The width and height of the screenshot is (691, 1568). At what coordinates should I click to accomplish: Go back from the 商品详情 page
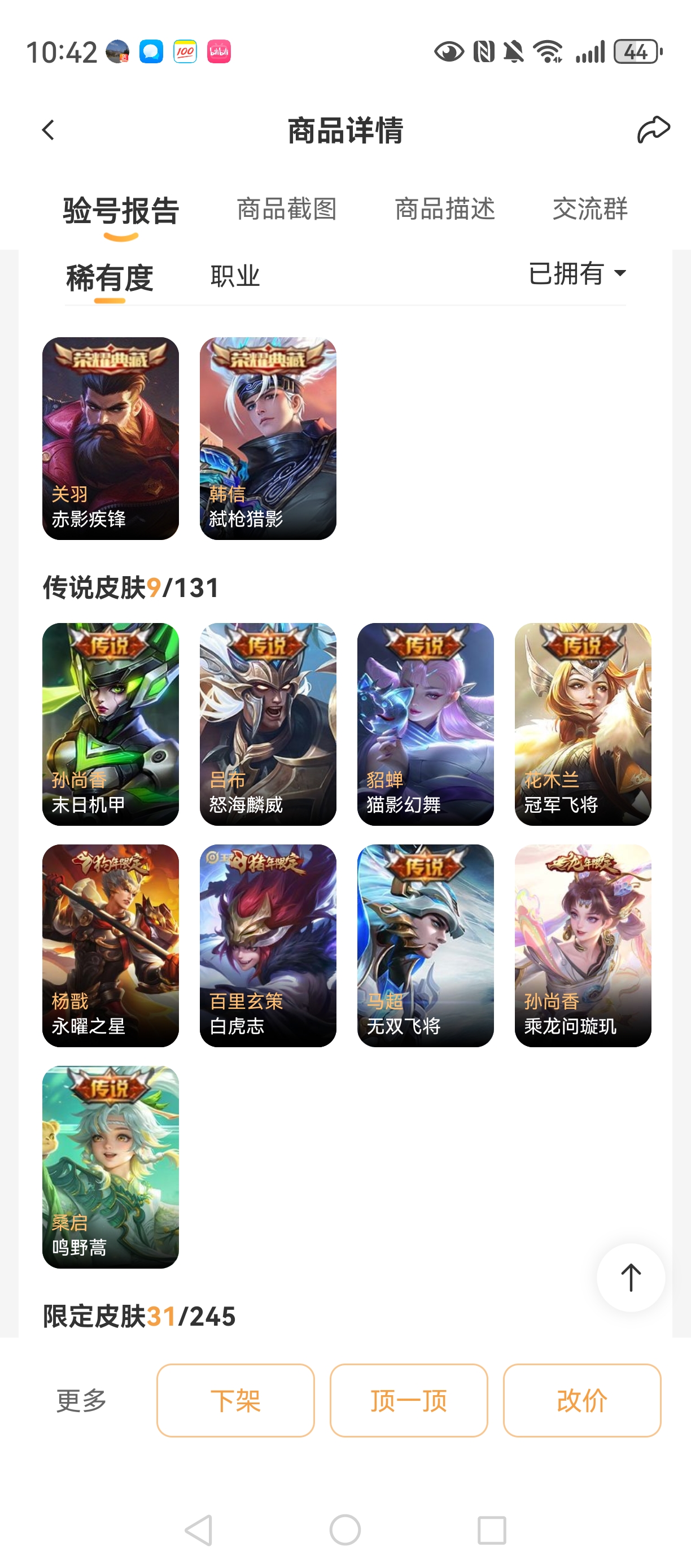49,130
